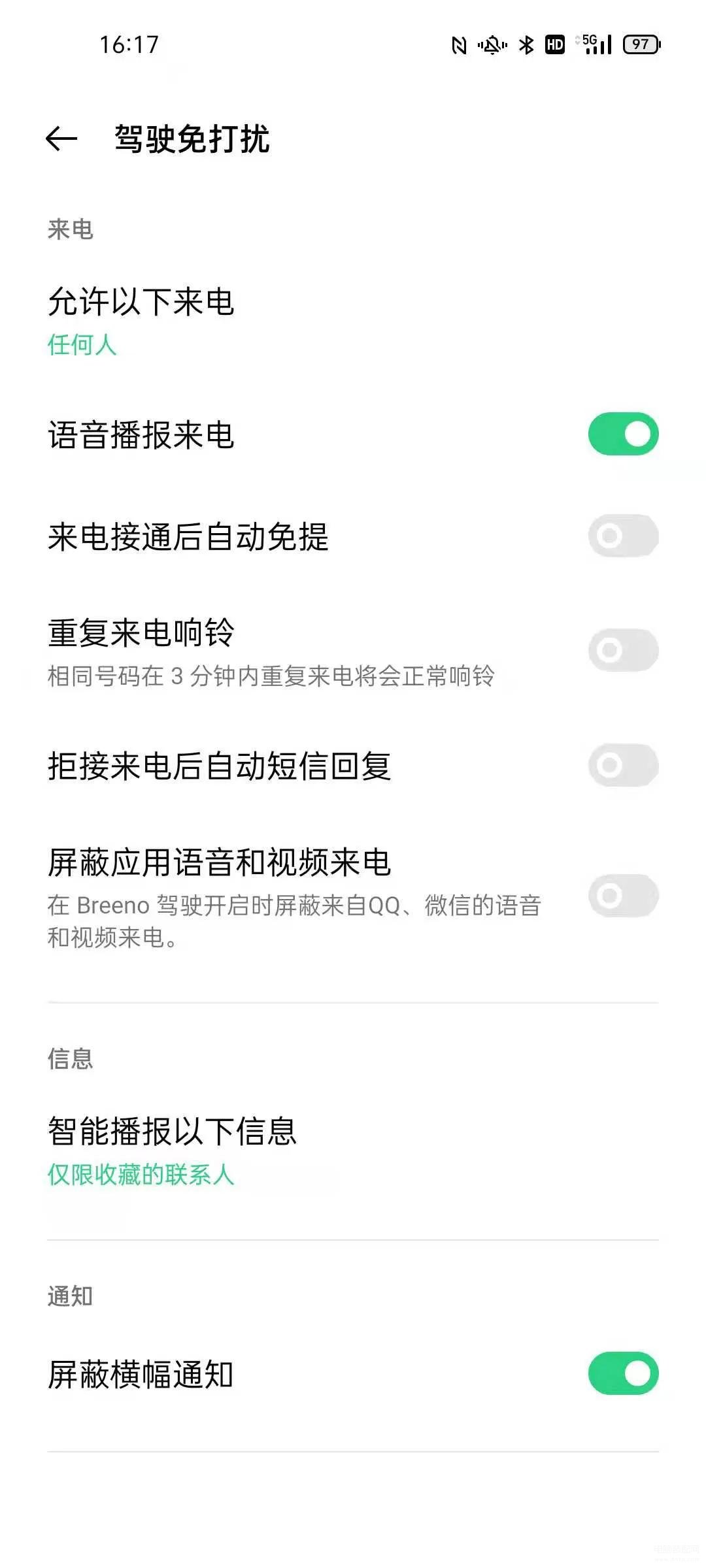Screen dimensions: 706x1568
Task: Disable 屏蔽横幅通知 switch
Action: coord(623,1373)
